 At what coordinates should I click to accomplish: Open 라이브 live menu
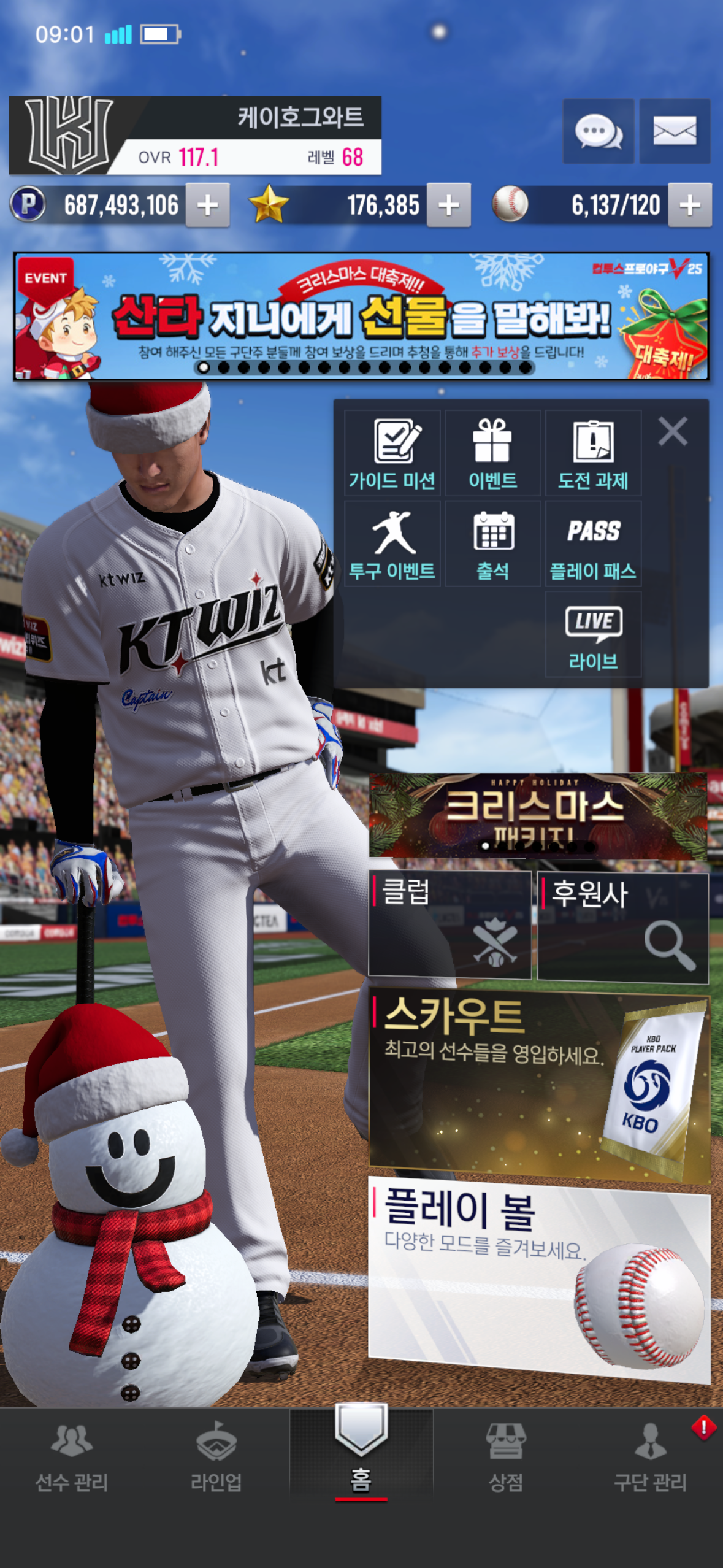[593, 635]
